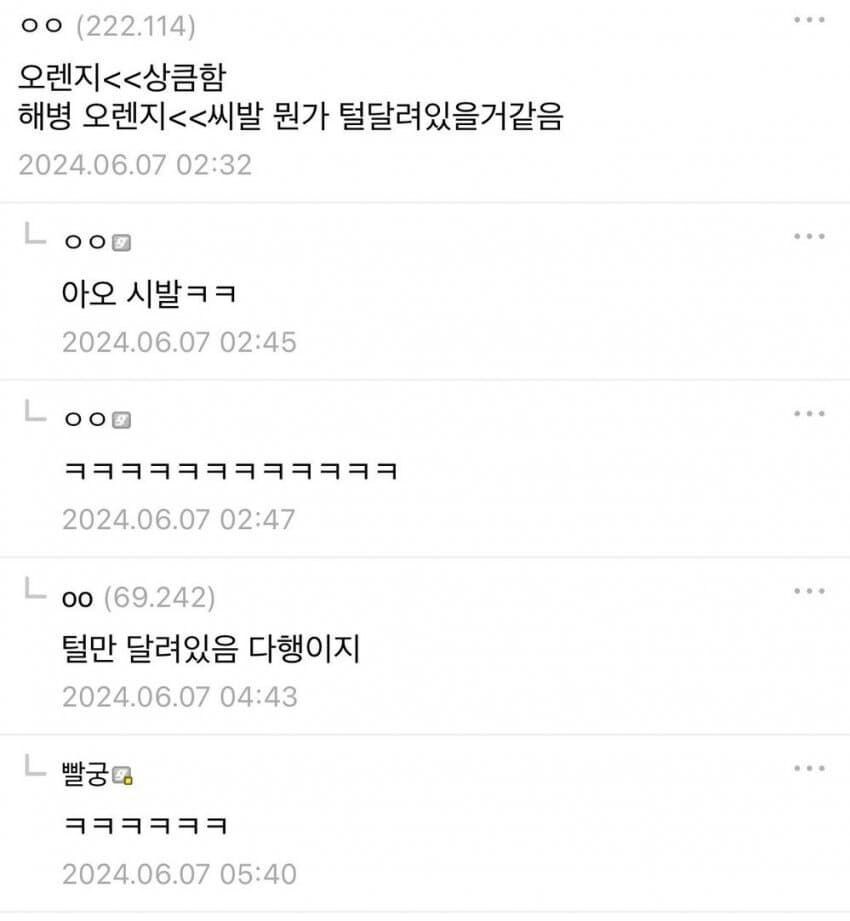Click the gallog badge next to the first ㅇㅇ reply
Image resolution: width=850 pixels, height=921 pixels.
coord(122,239)
